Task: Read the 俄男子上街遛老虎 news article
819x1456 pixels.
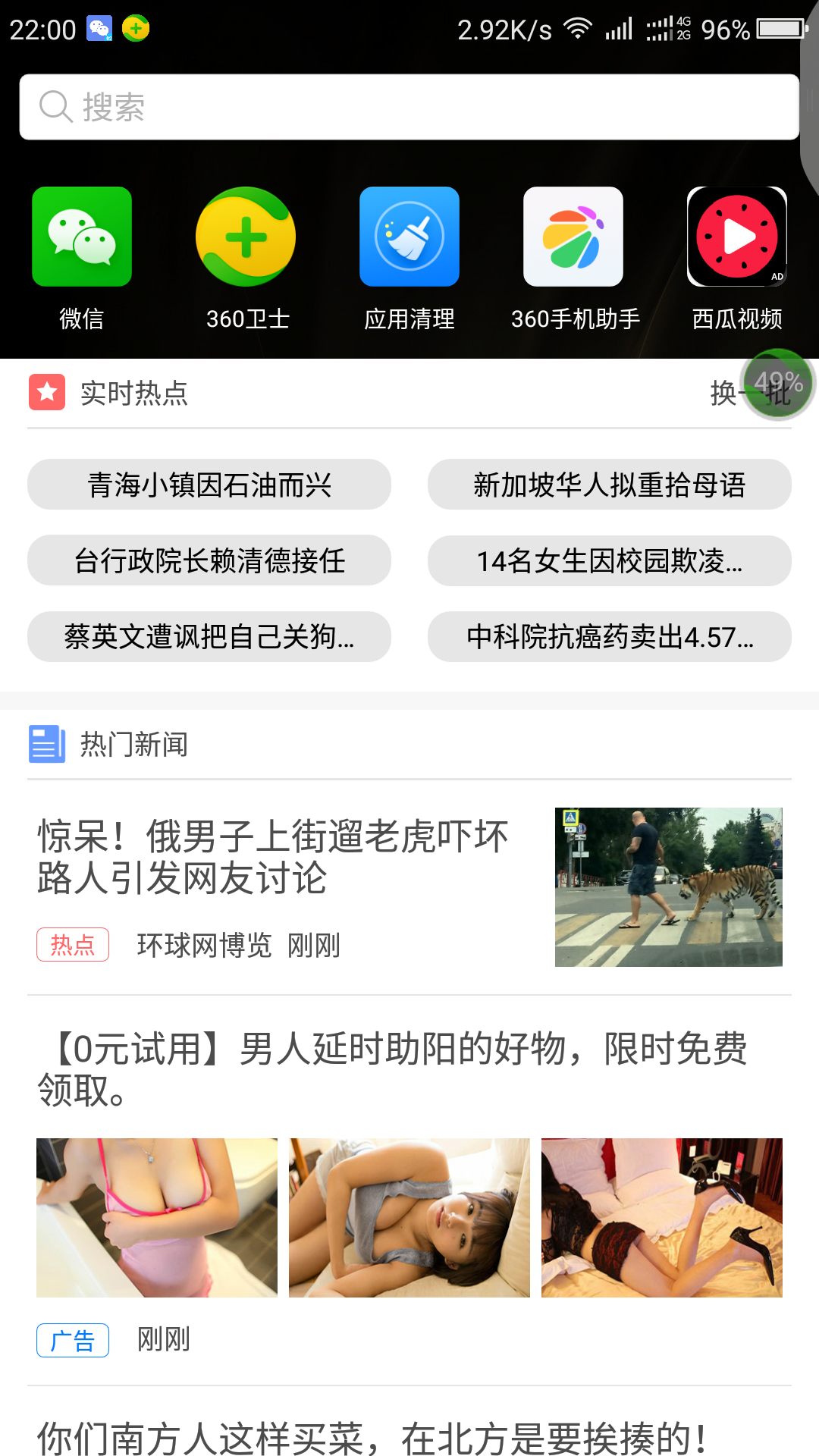Action: coord(273,857)
